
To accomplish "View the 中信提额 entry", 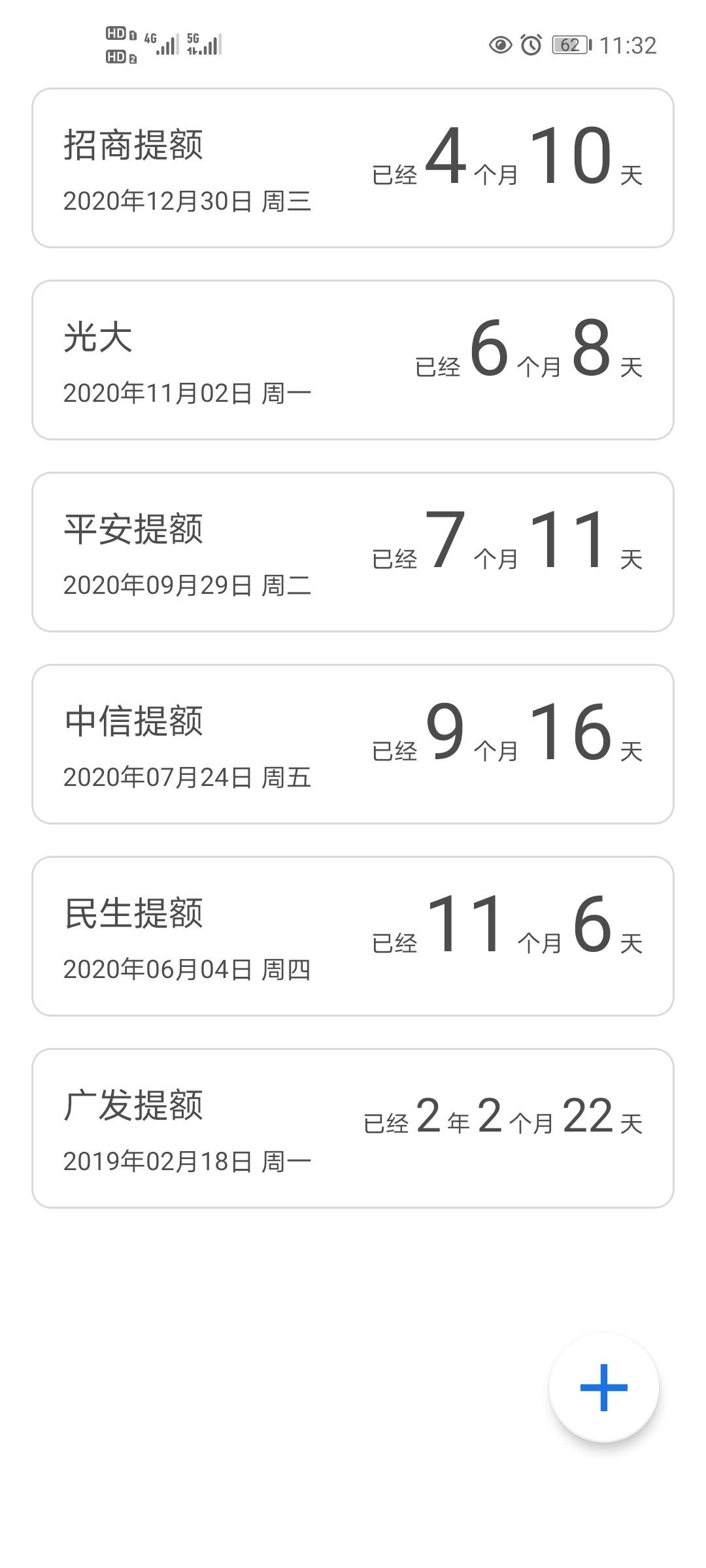I will (353, 744).
